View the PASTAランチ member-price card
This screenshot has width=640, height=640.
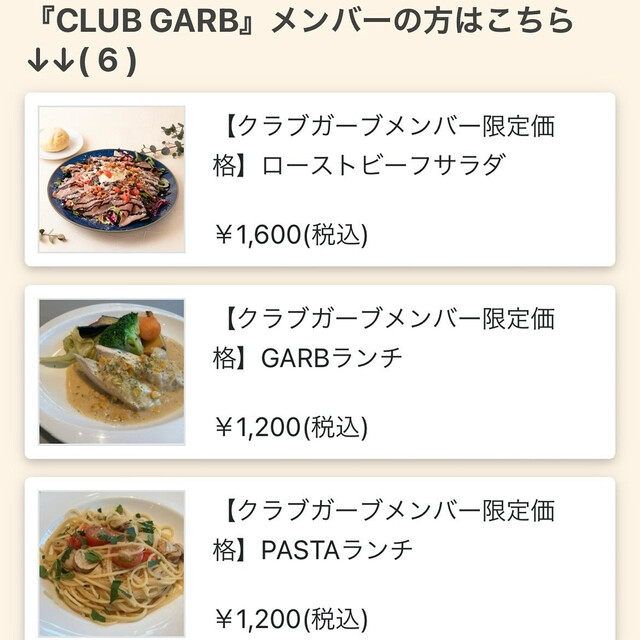coord(320,560)
